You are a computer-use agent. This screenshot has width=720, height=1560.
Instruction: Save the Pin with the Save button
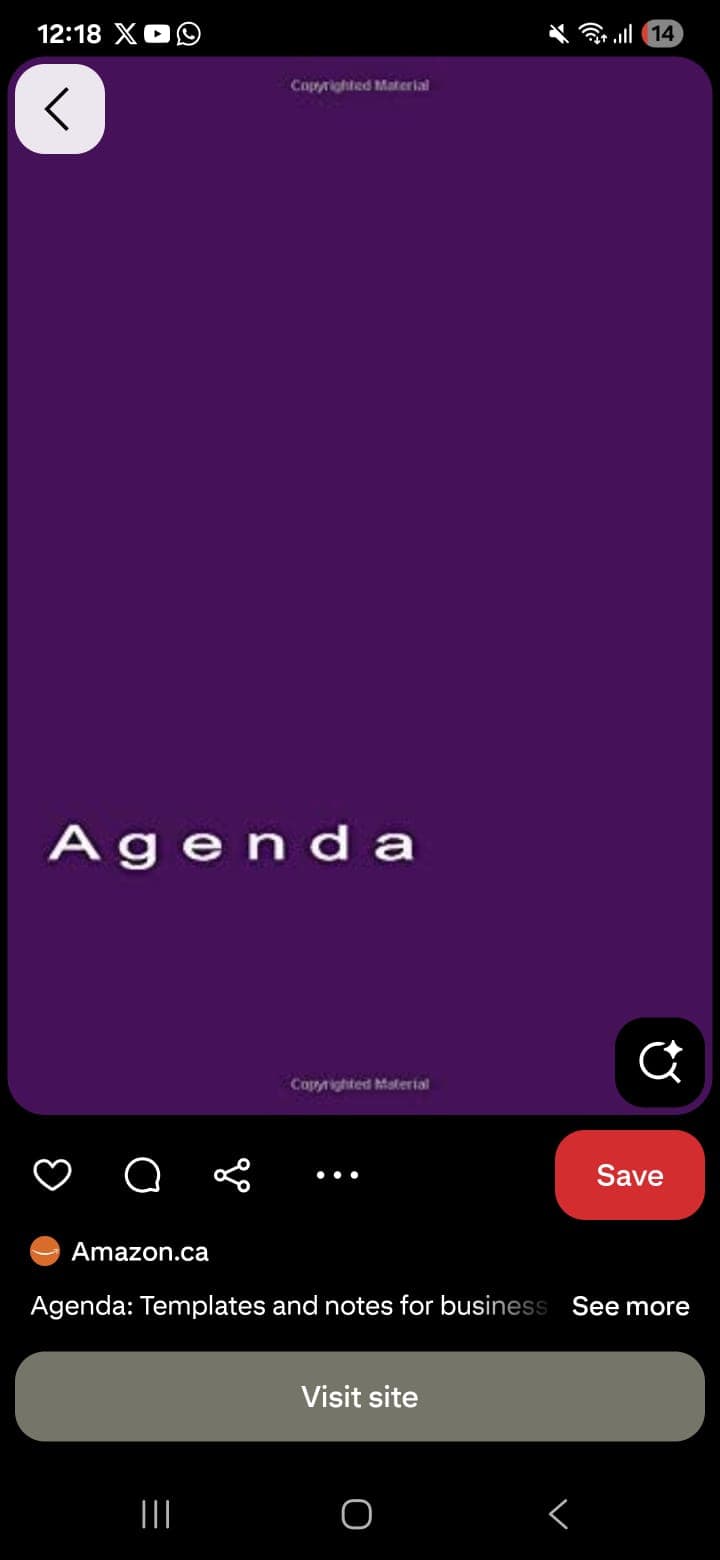pos(629,1175)
